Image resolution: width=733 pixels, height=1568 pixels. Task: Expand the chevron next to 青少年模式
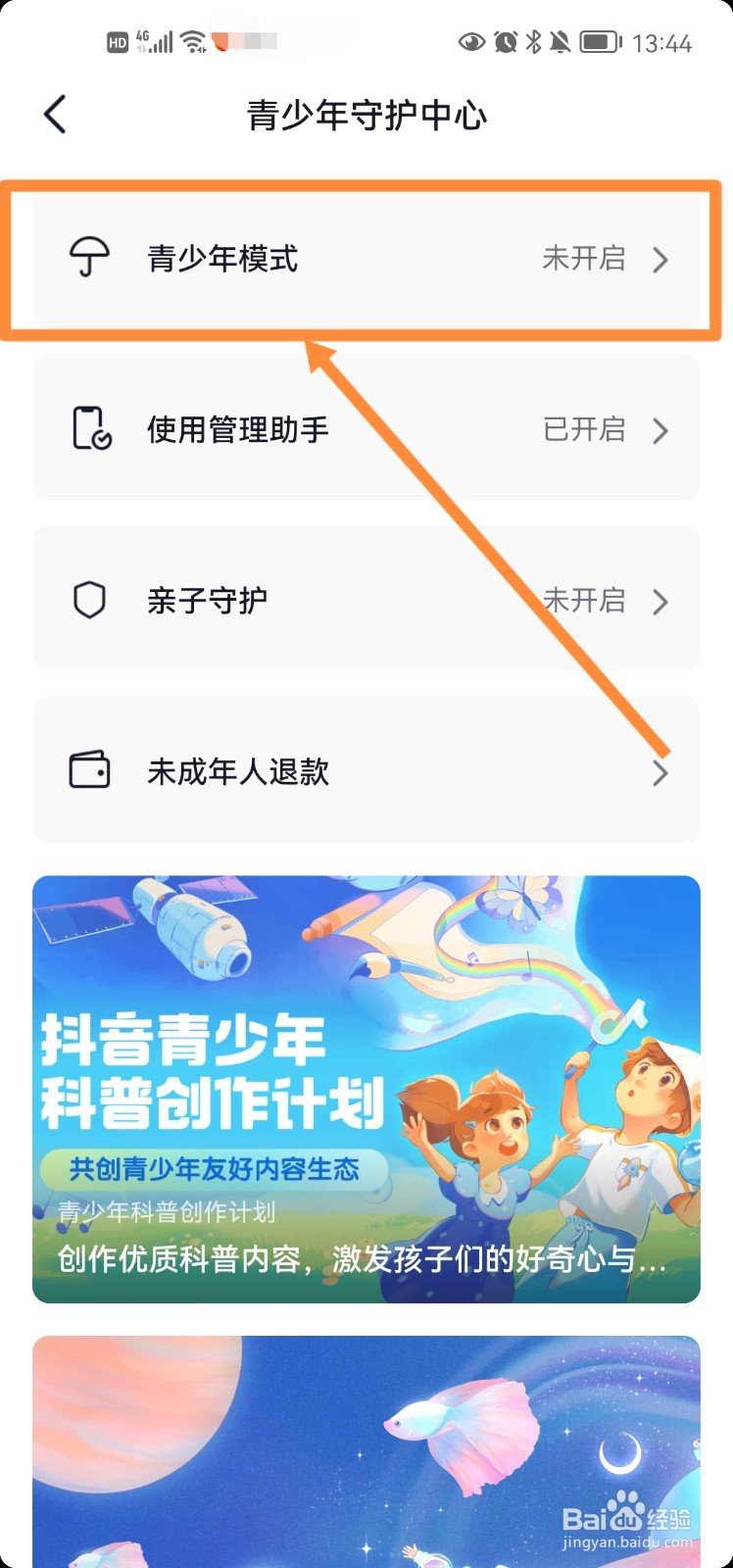(x=660, y=259)
